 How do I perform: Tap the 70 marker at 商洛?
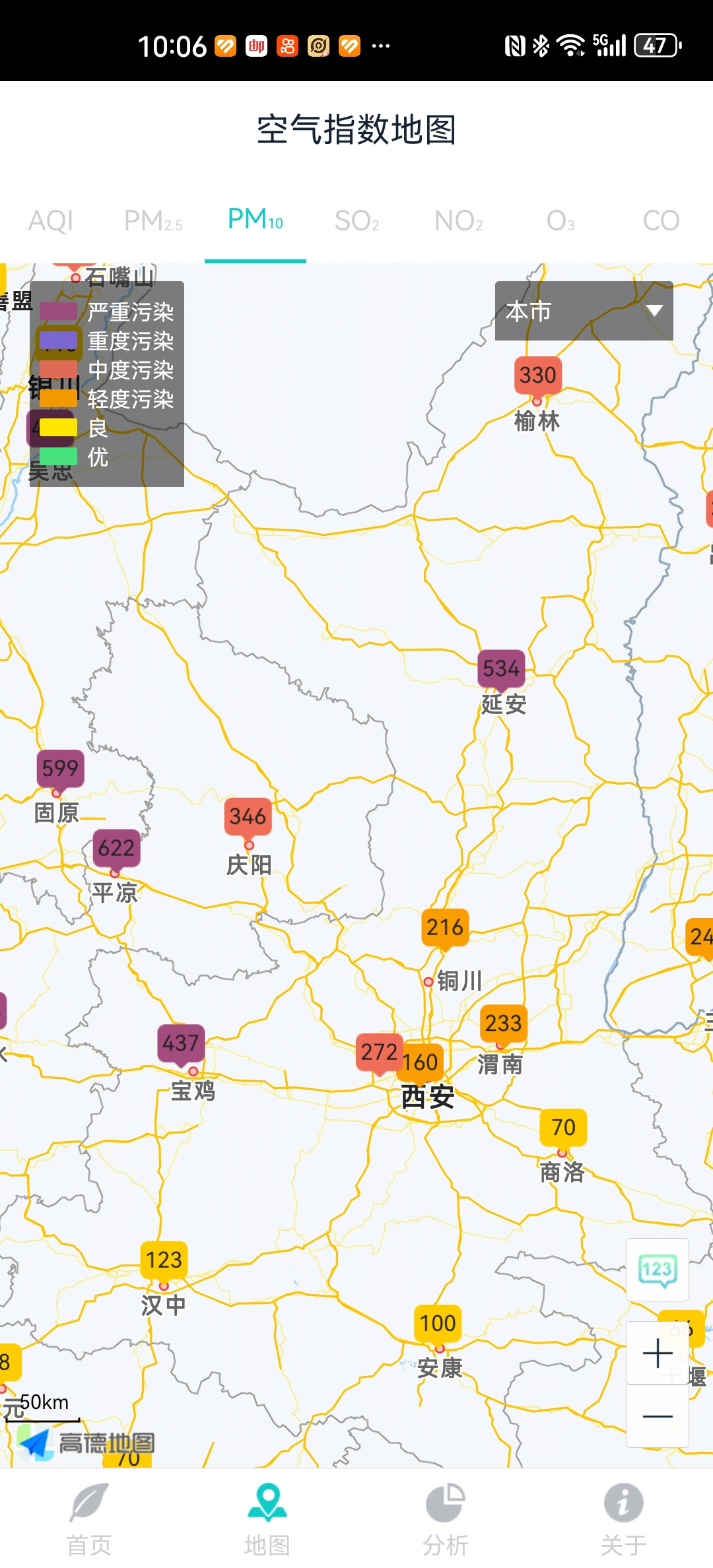(563, 1128)
